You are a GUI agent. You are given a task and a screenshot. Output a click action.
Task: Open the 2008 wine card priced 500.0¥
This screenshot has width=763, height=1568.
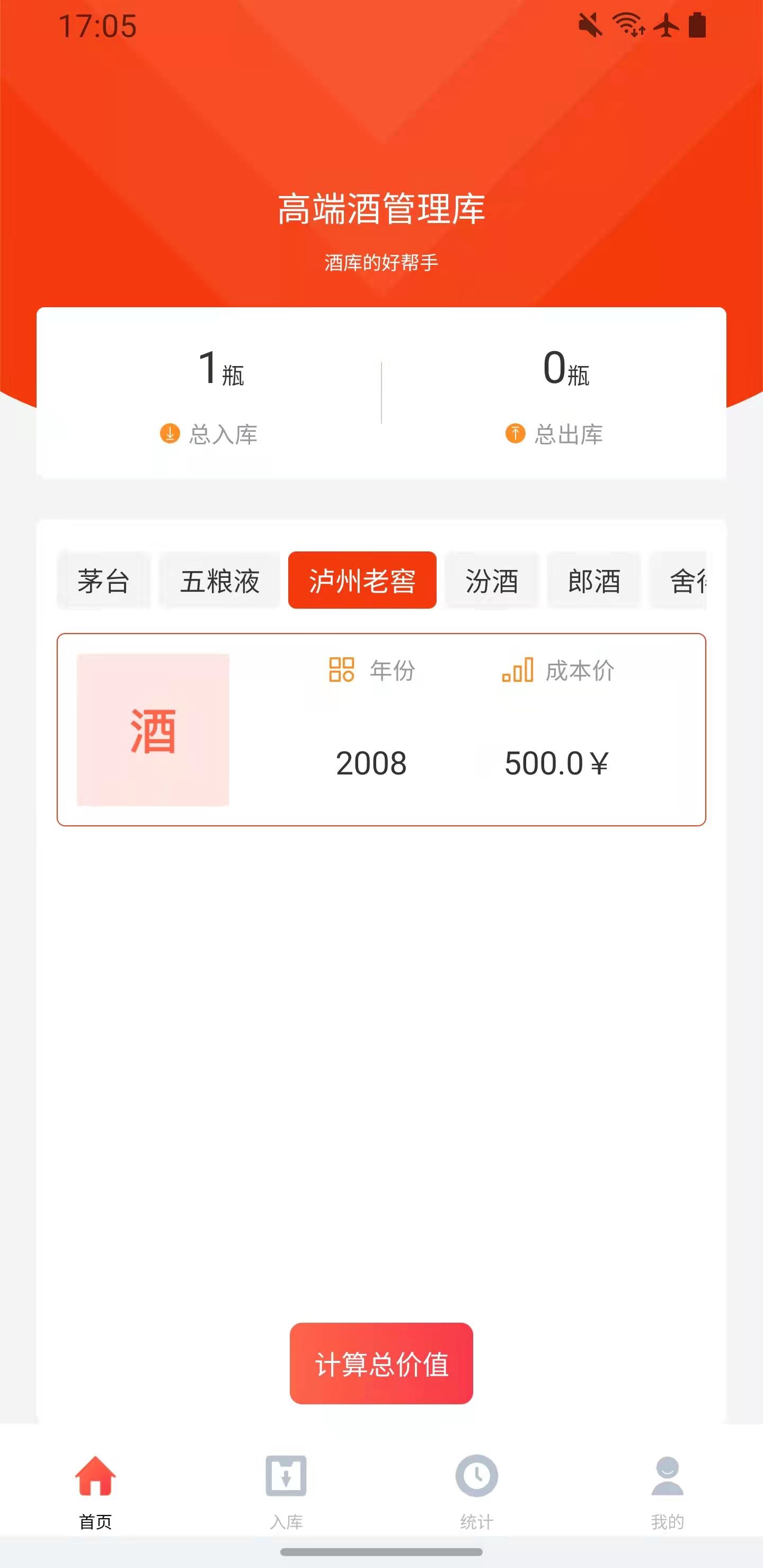click(x=381, y=730)
